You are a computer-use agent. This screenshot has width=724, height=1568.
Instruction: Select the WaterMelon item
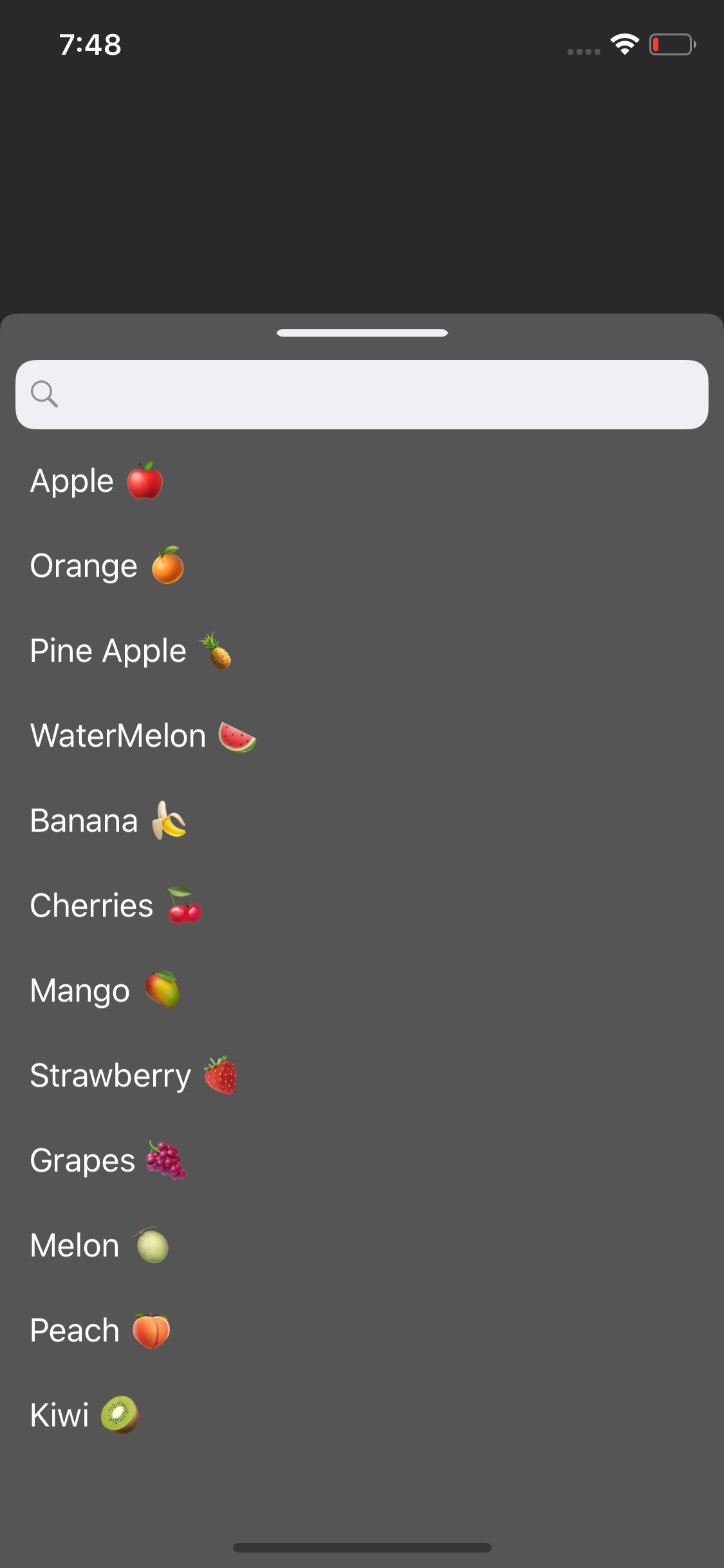[143, 736]
